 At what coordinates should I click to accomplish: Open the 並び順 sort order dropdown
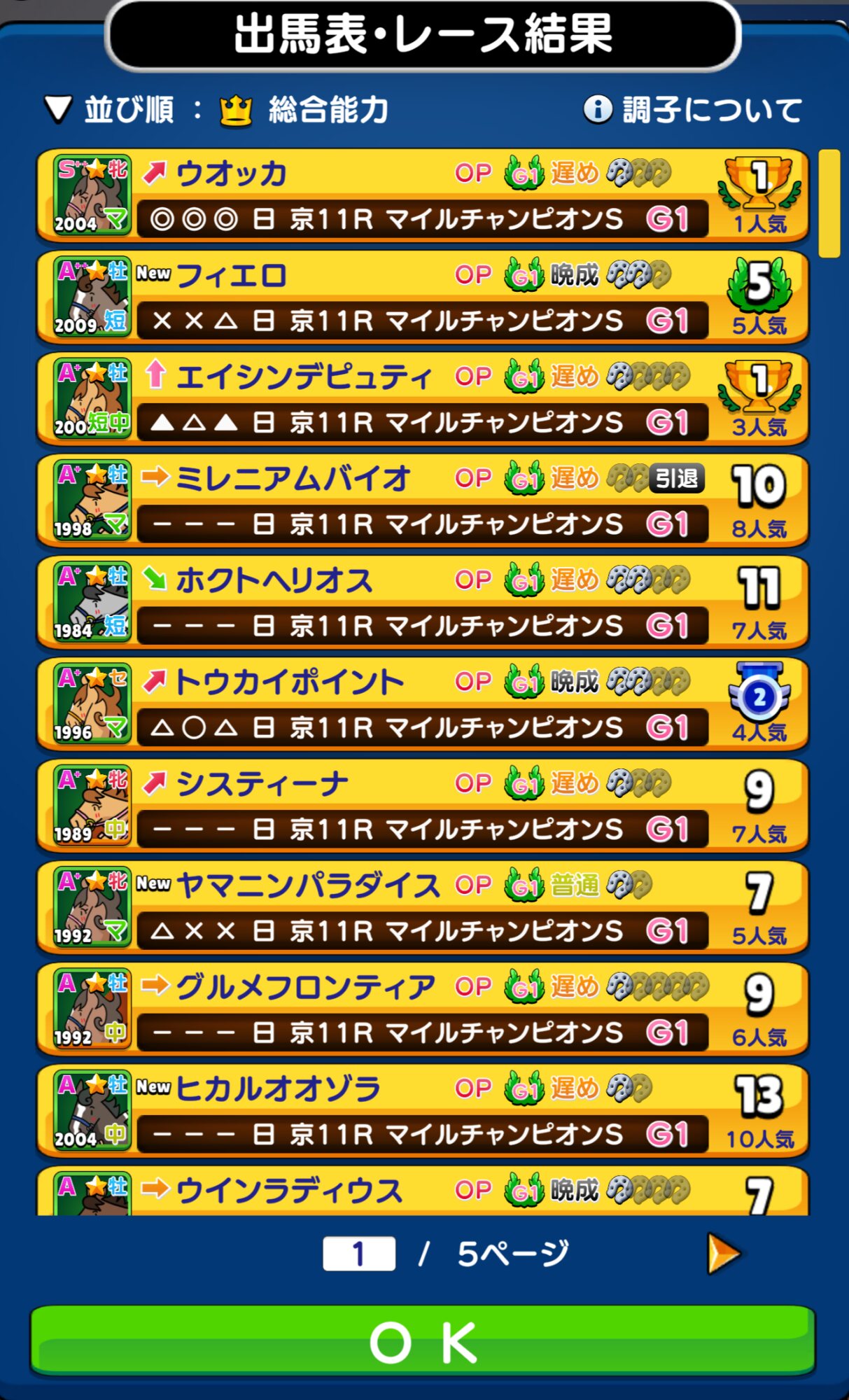point(217,111)
